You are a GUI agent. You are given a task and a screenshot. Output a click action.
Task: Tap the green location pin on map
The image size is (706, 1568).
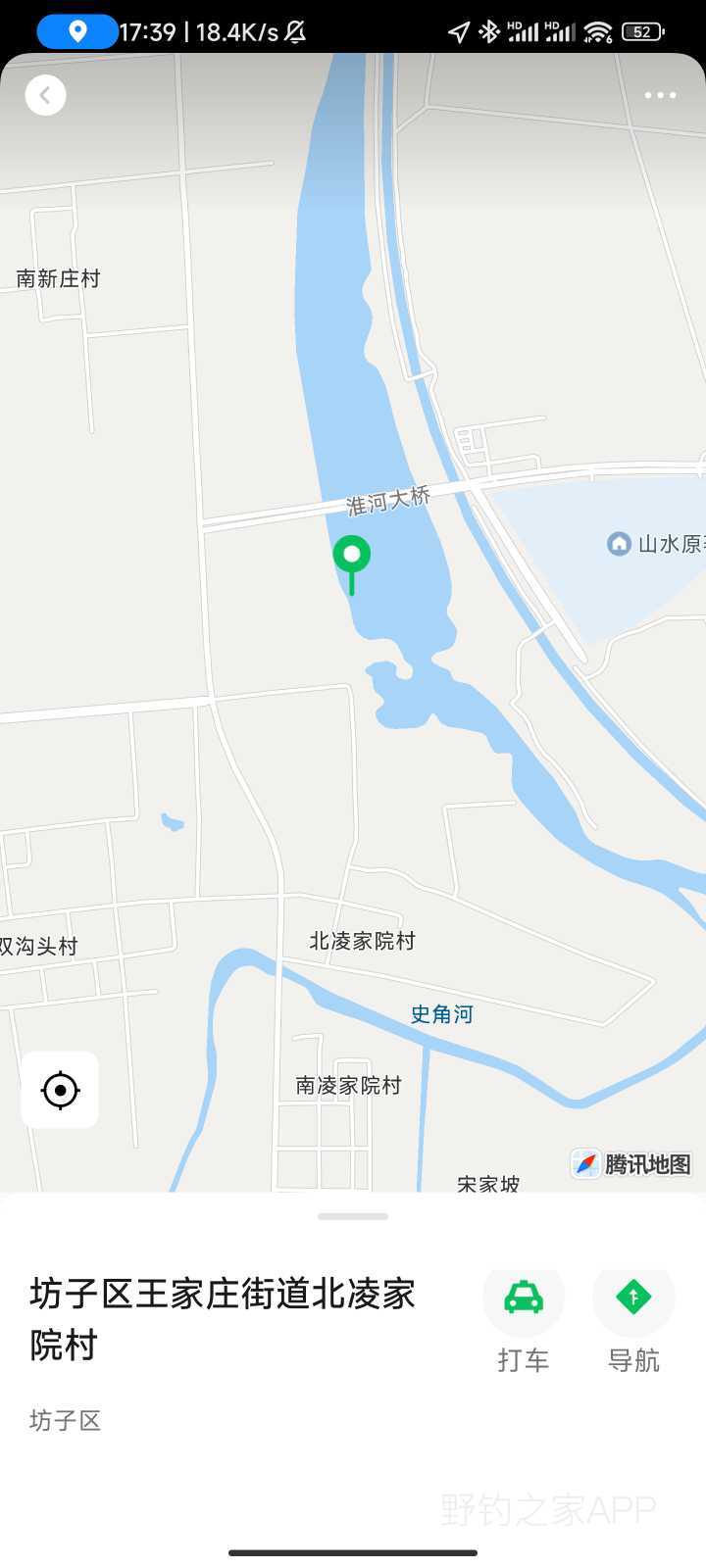351,556
